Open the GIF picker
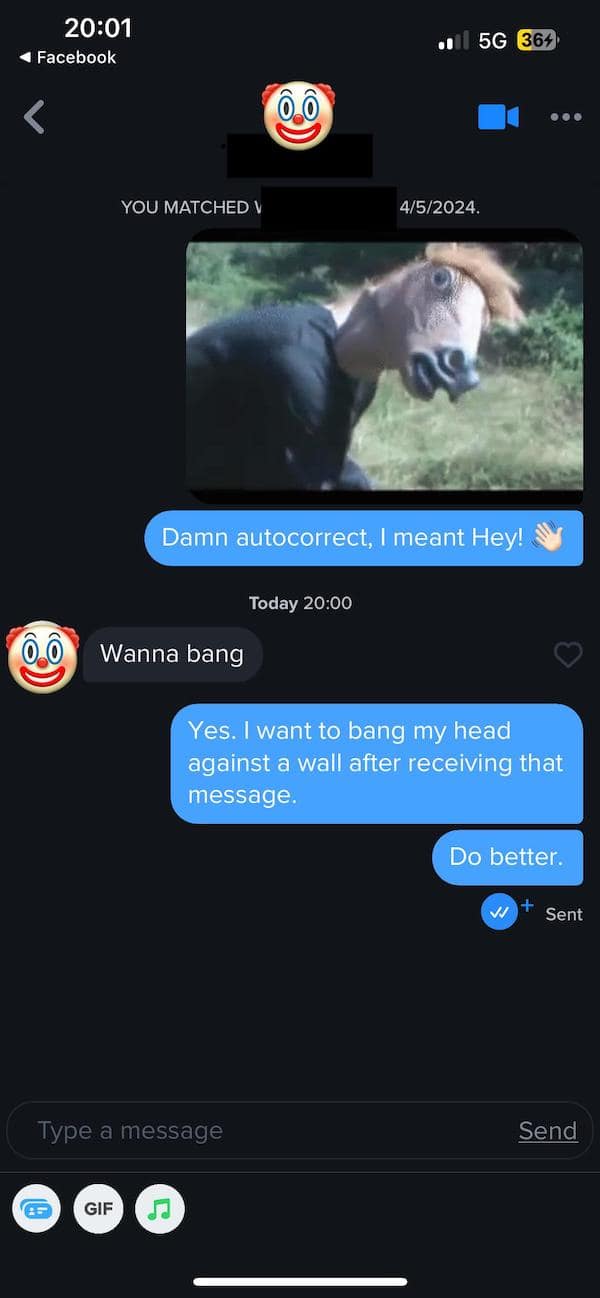This screenshot has width=600, height=1298. coord(98,1208)
